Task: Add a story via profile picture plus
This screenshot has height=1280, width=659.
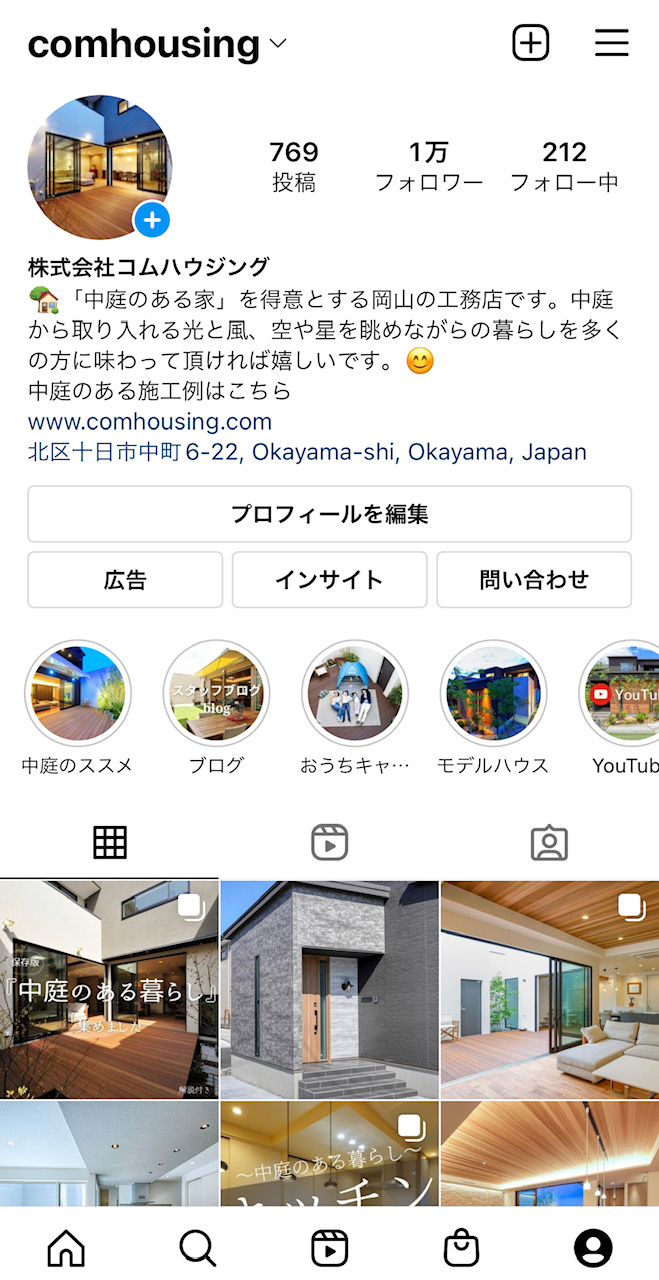Action: coord(152,220)
